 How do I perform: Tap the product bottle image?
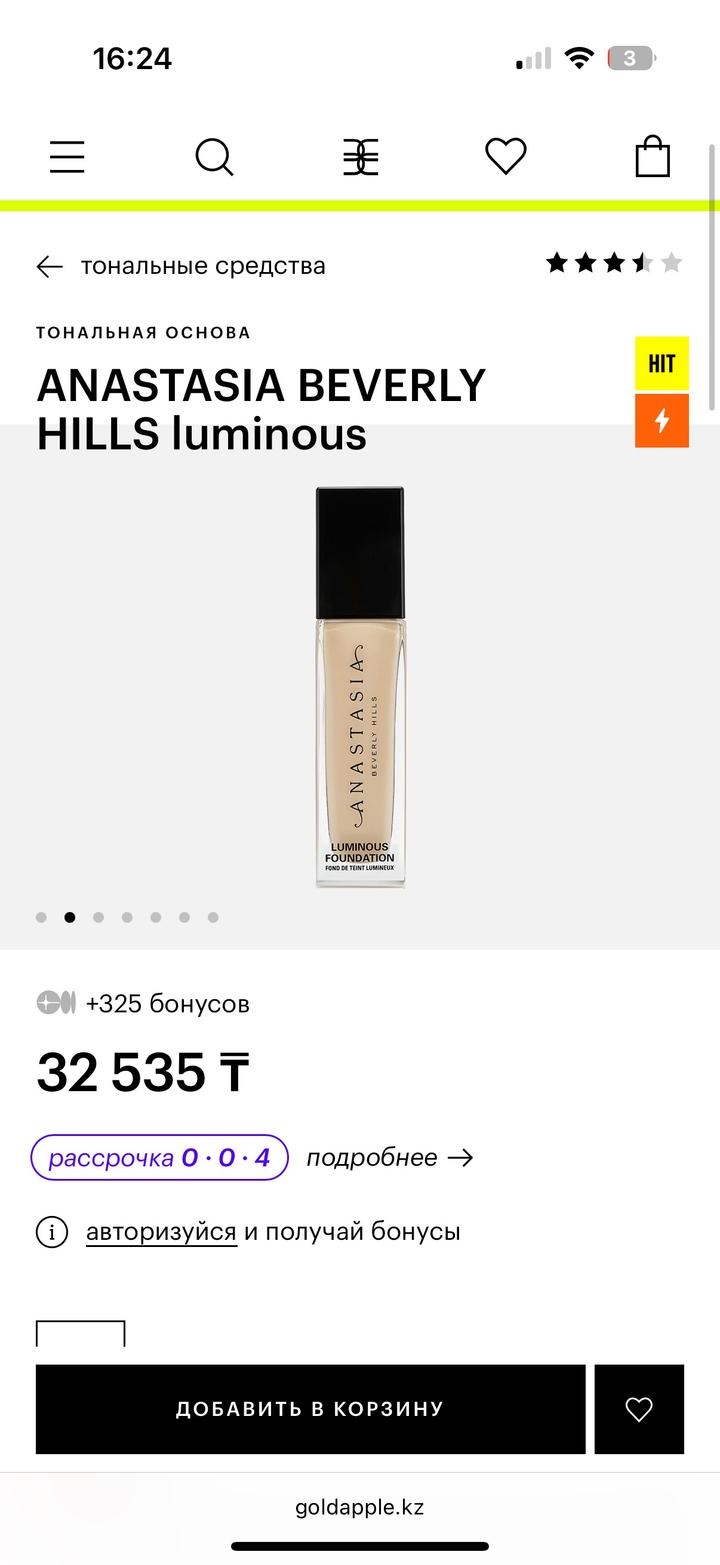[x=360, y=690]
